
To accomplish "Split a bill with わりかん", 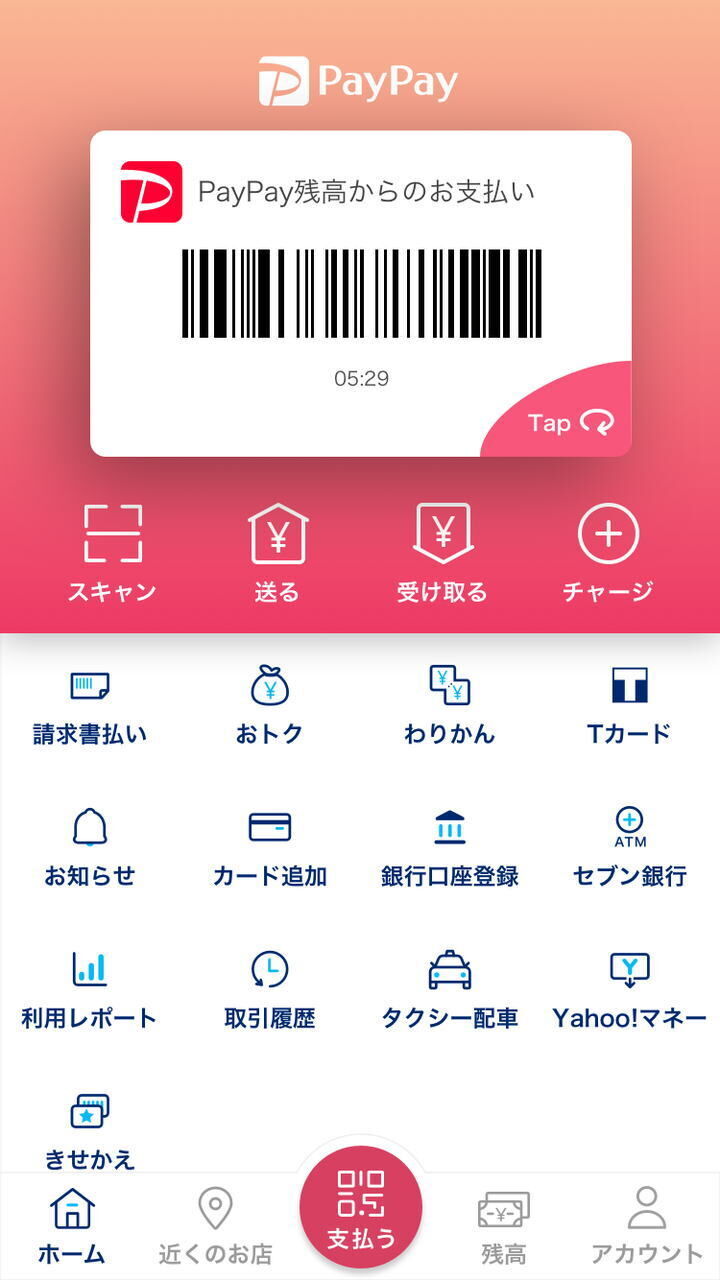I will pos(450,705).
